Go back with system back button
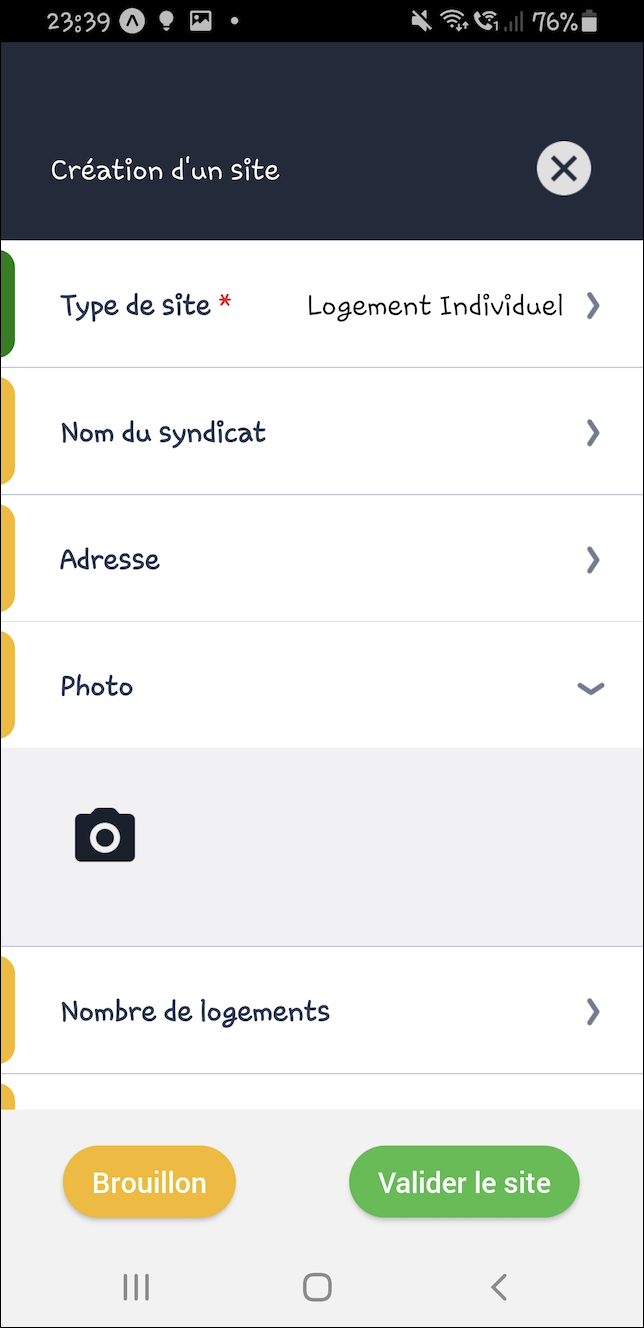Image resolution: width=644 pixels, height=1328 pixels. 499,1287
